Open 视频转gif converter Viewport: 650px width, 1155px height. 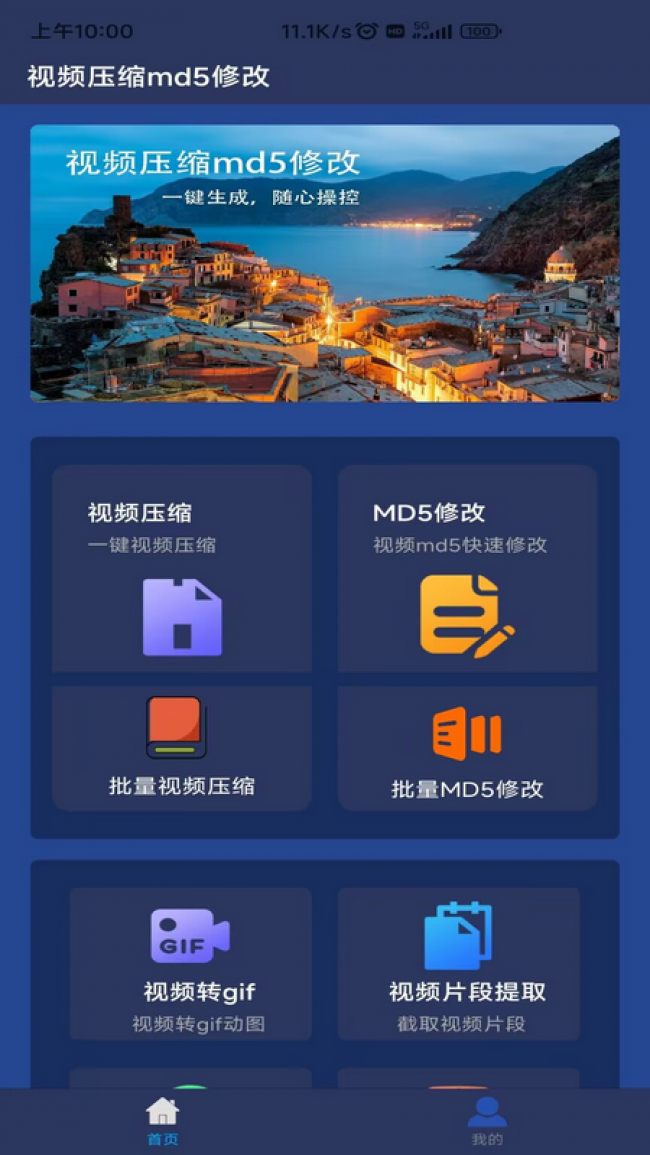(x=190, y=964)
